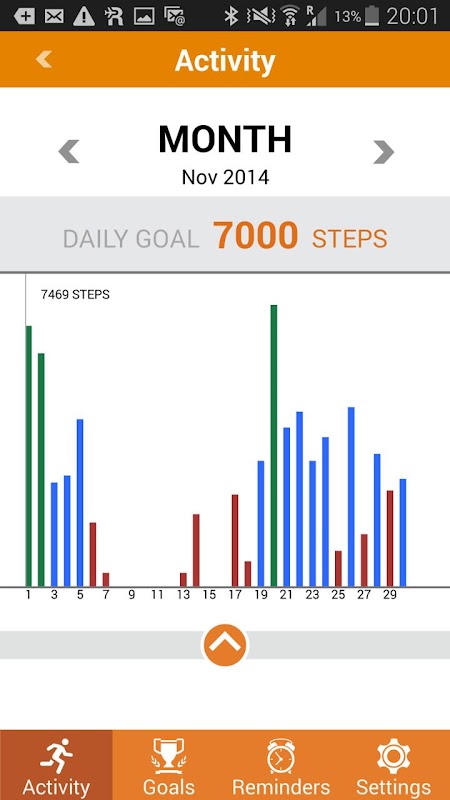Show the previous month
Image resolution: width=450 pixels, height=800 pixels.
[68, 152]
